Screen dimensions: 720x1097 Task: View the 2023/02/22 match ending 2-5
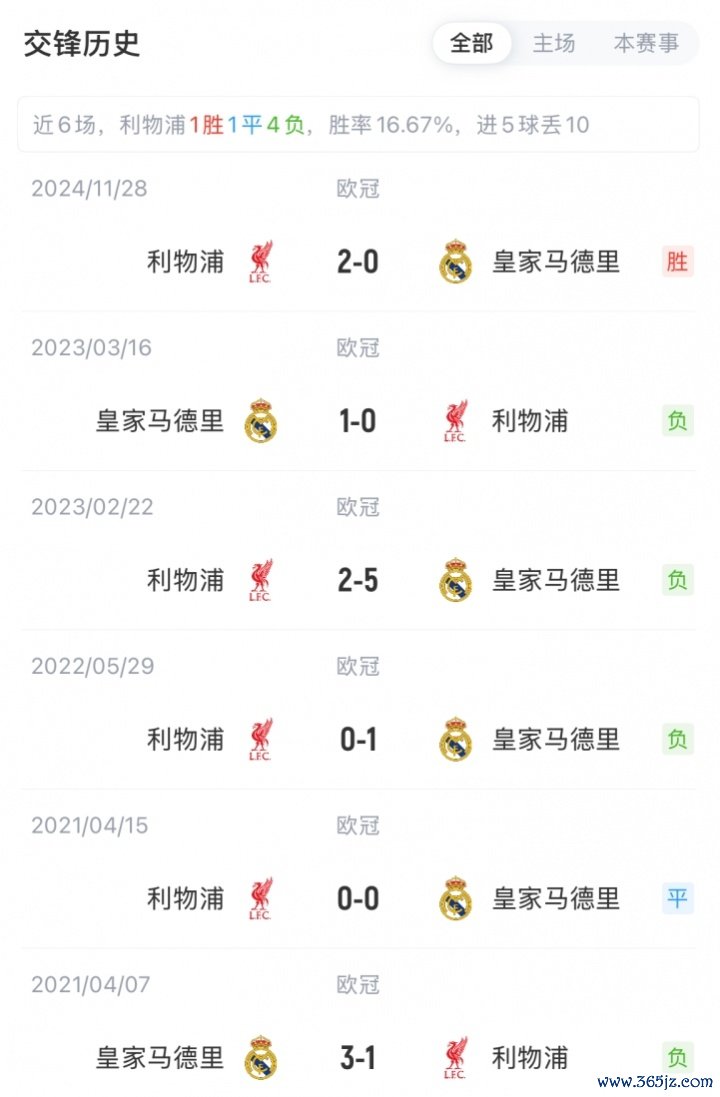point(358,580)
